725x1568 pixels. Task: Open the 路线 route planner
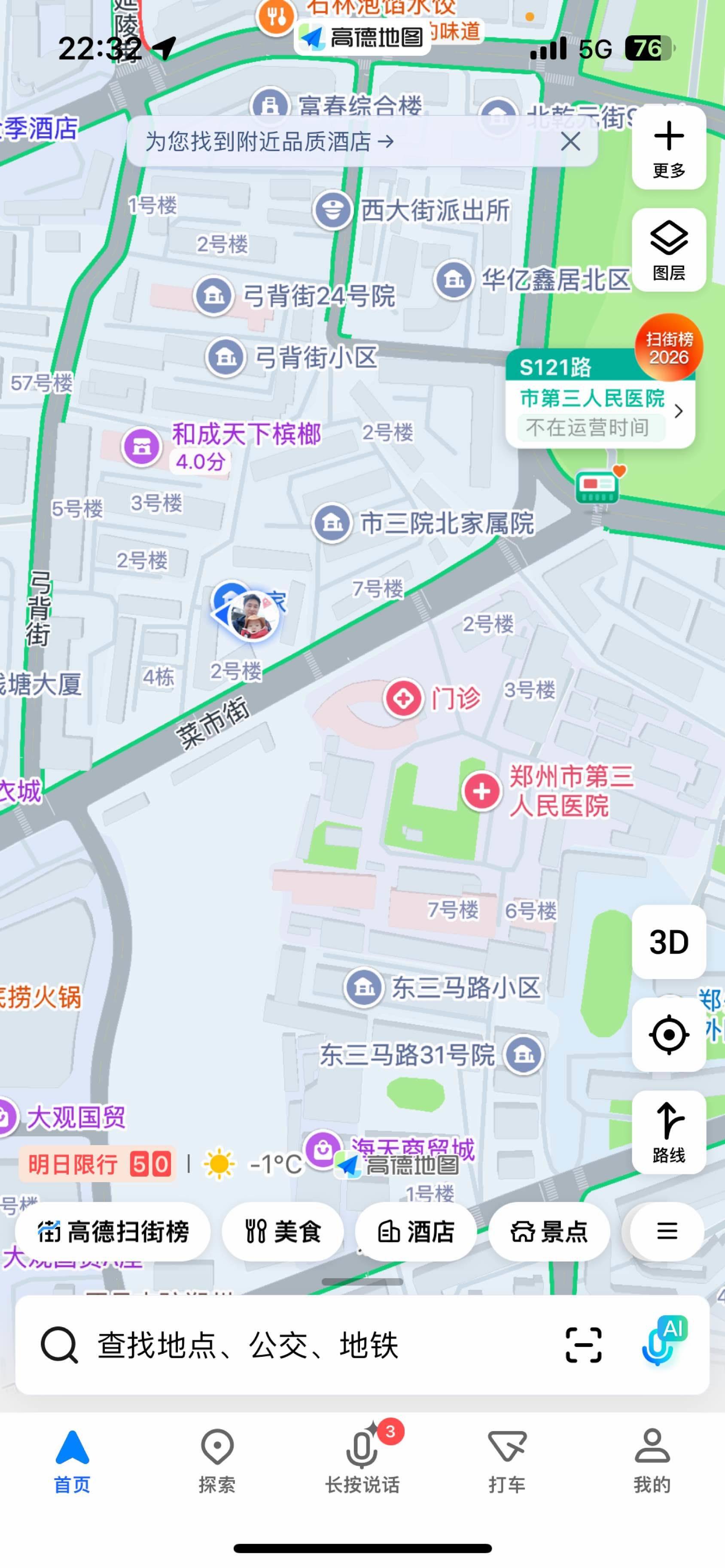point(668,1131)
